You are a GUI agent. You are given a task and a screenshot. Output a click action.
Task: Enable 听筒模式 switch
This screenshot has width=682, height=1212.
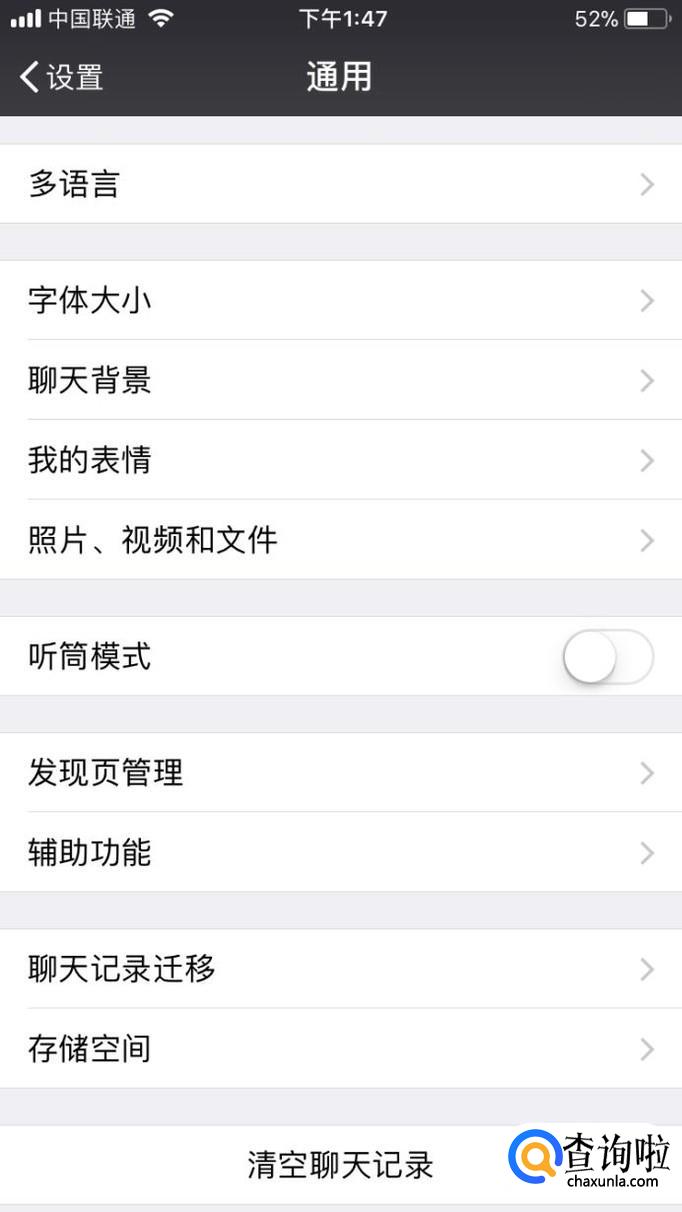click(x=607, y=657)
